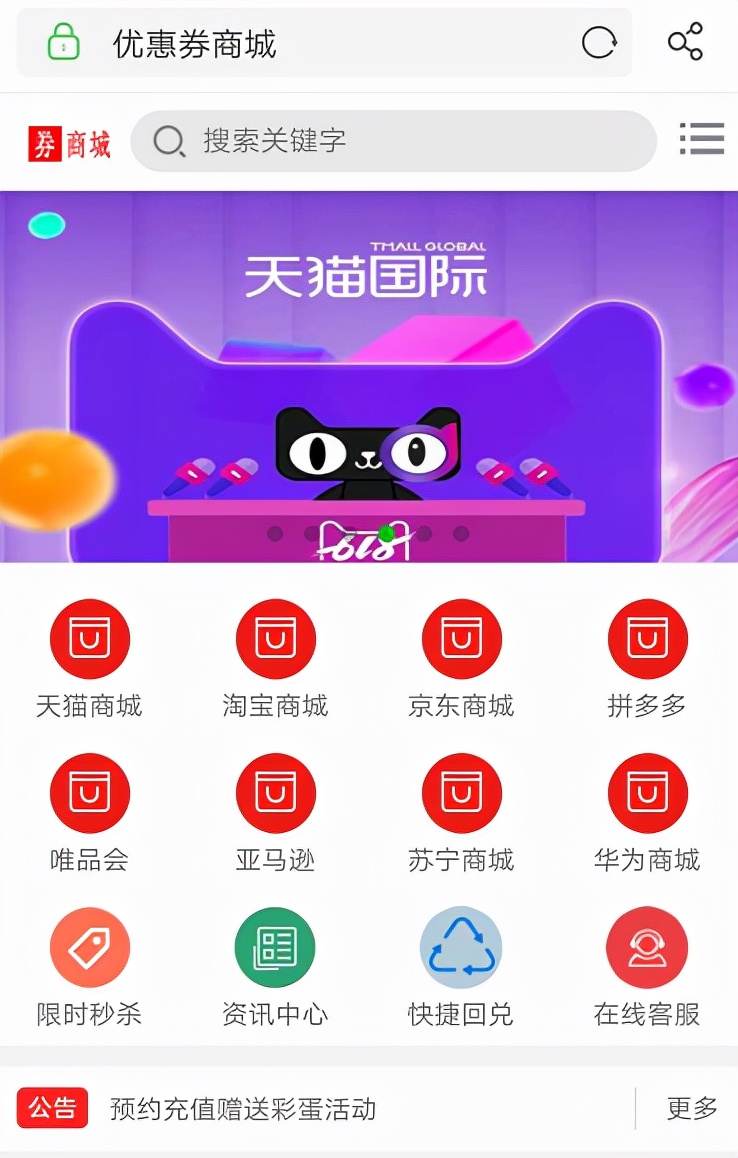Screen dimensions: 738x1158
Task: Open the 快捷回兑 recycle icon
Action: (x=461, y=947)
